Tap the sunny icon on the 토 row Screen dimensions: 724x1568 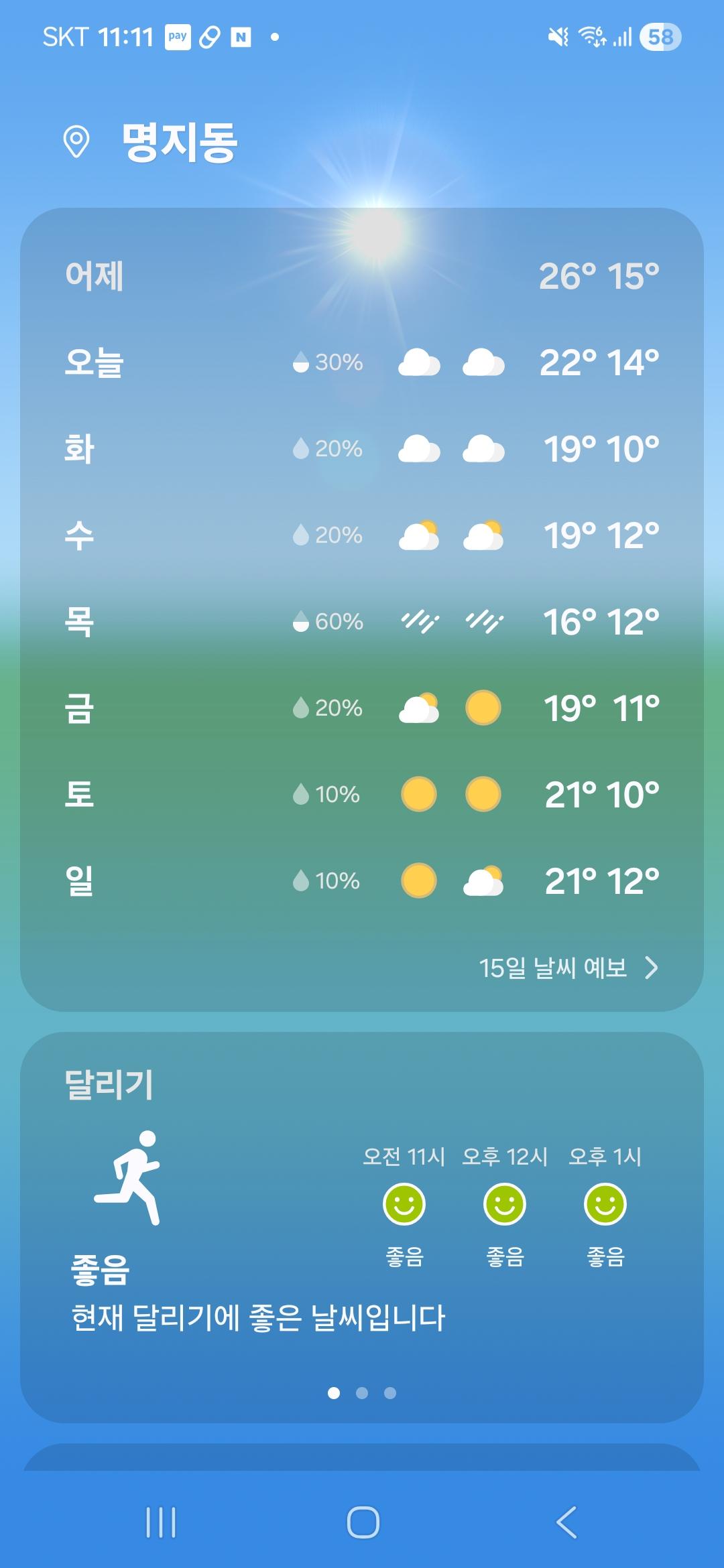click(x=419, y=793)
